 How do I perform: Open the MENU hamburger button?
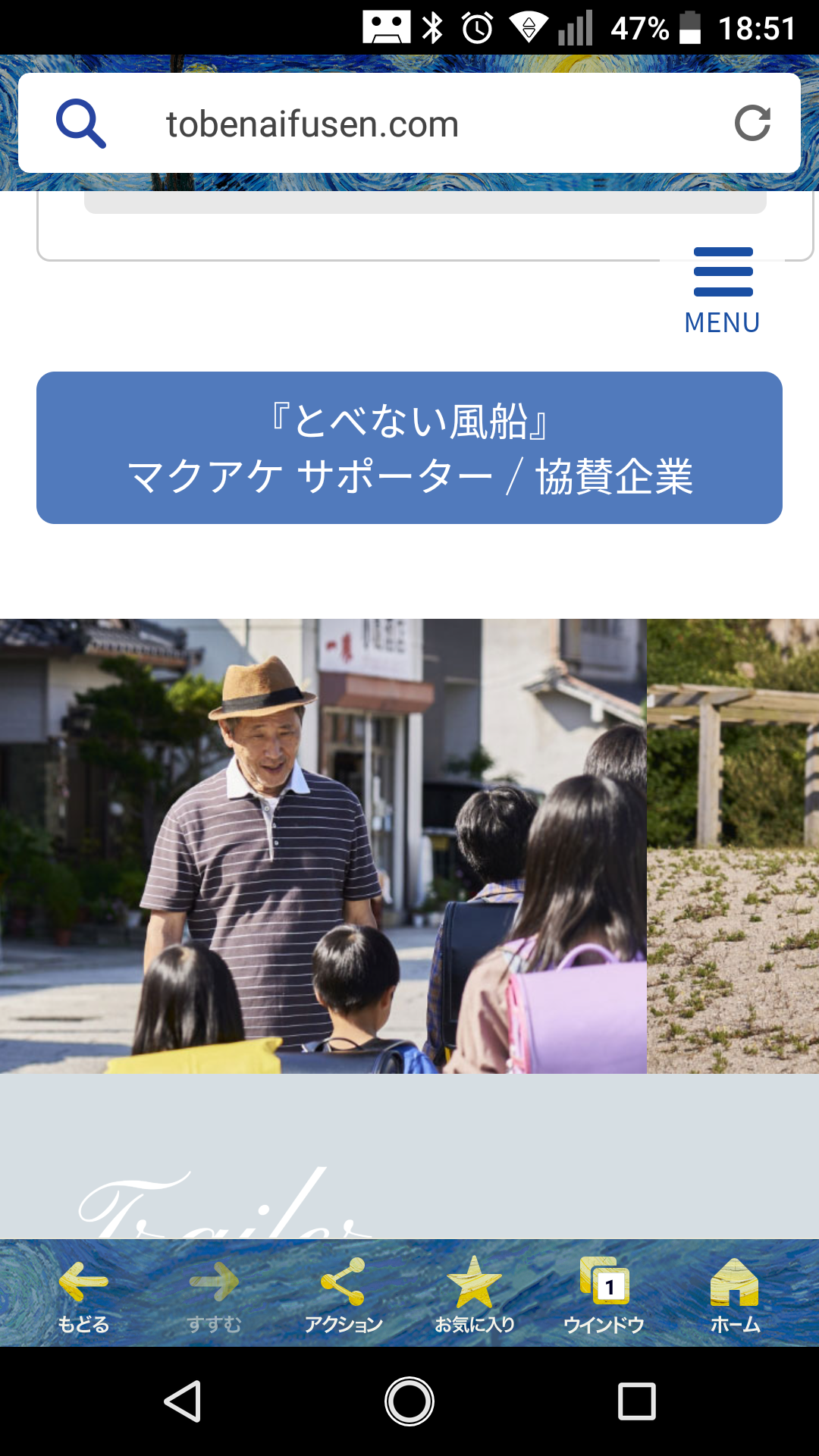[723, 290]
